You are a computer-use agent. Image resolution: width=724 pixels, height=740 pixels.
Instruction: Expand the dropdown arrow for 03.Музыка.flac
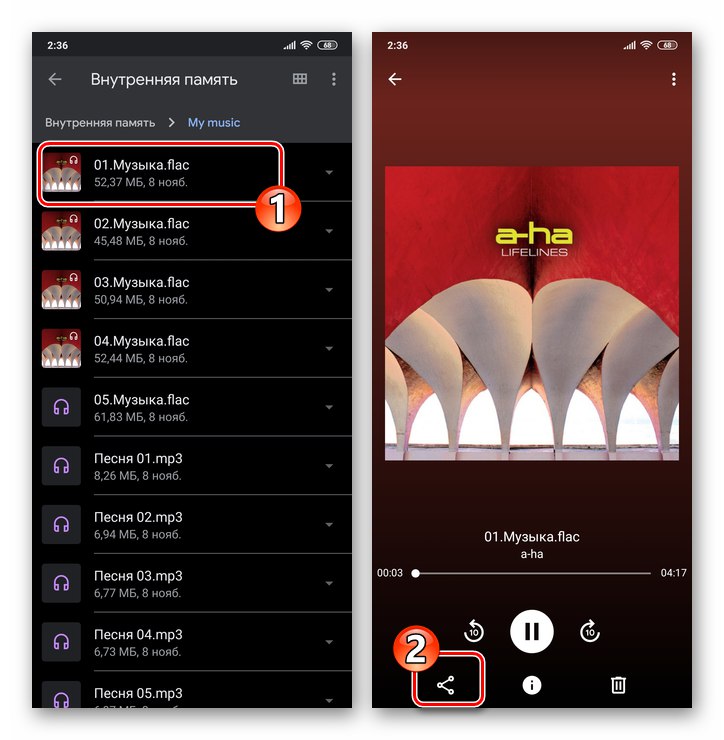[x=329, y=290]
